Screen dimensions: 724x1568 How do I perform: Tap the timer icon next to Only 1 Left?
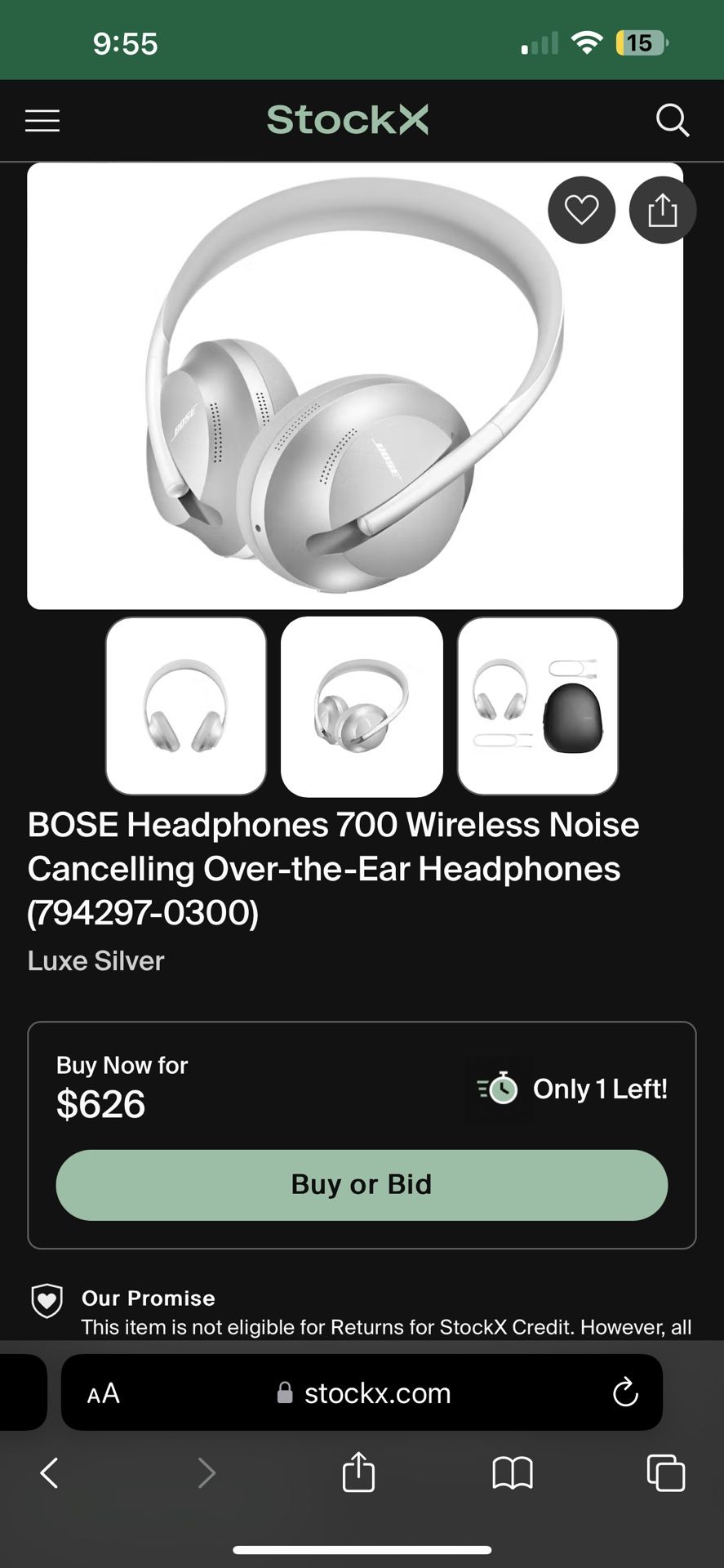(498, 1089)
